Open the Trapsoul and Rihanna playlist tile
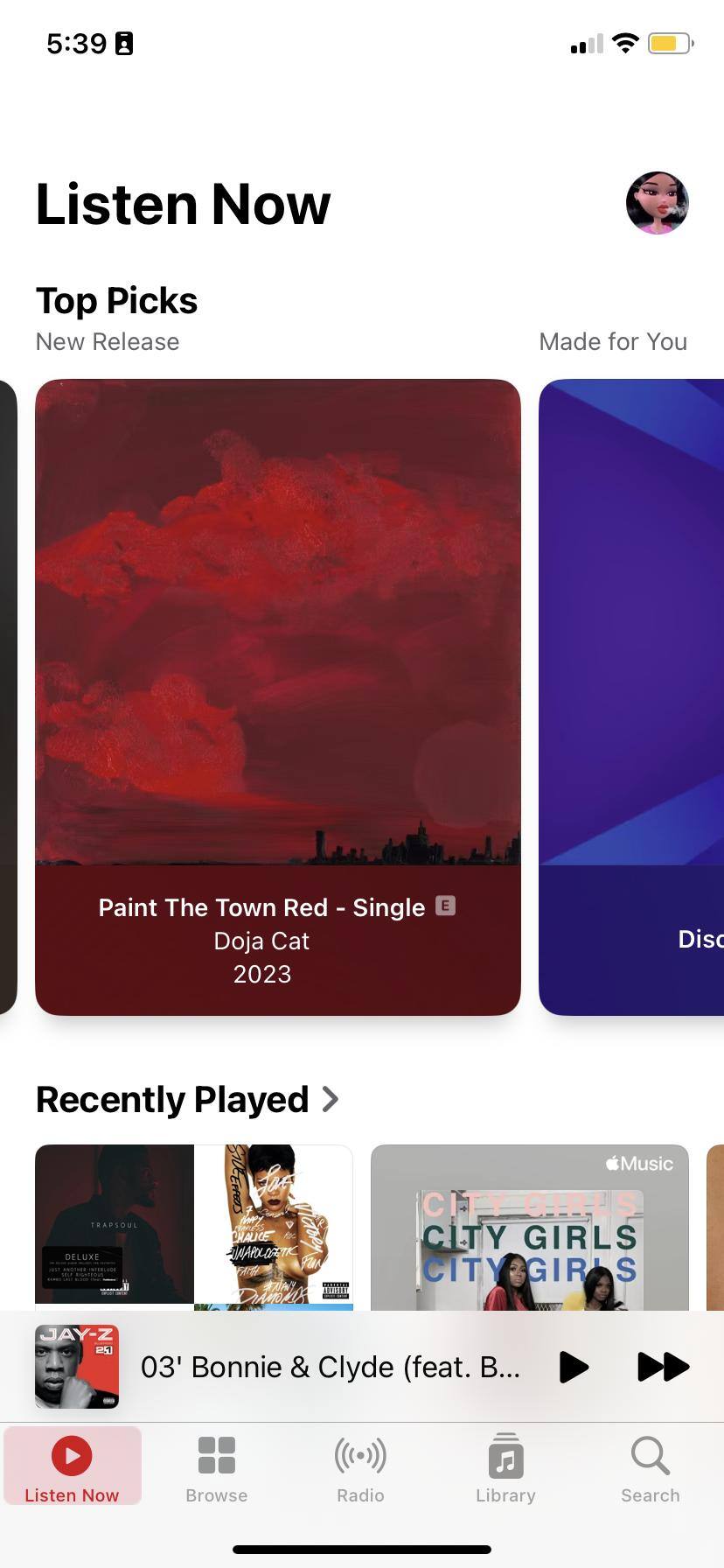The height and width of the screenshot is (1568, 724). (194, 1227)
